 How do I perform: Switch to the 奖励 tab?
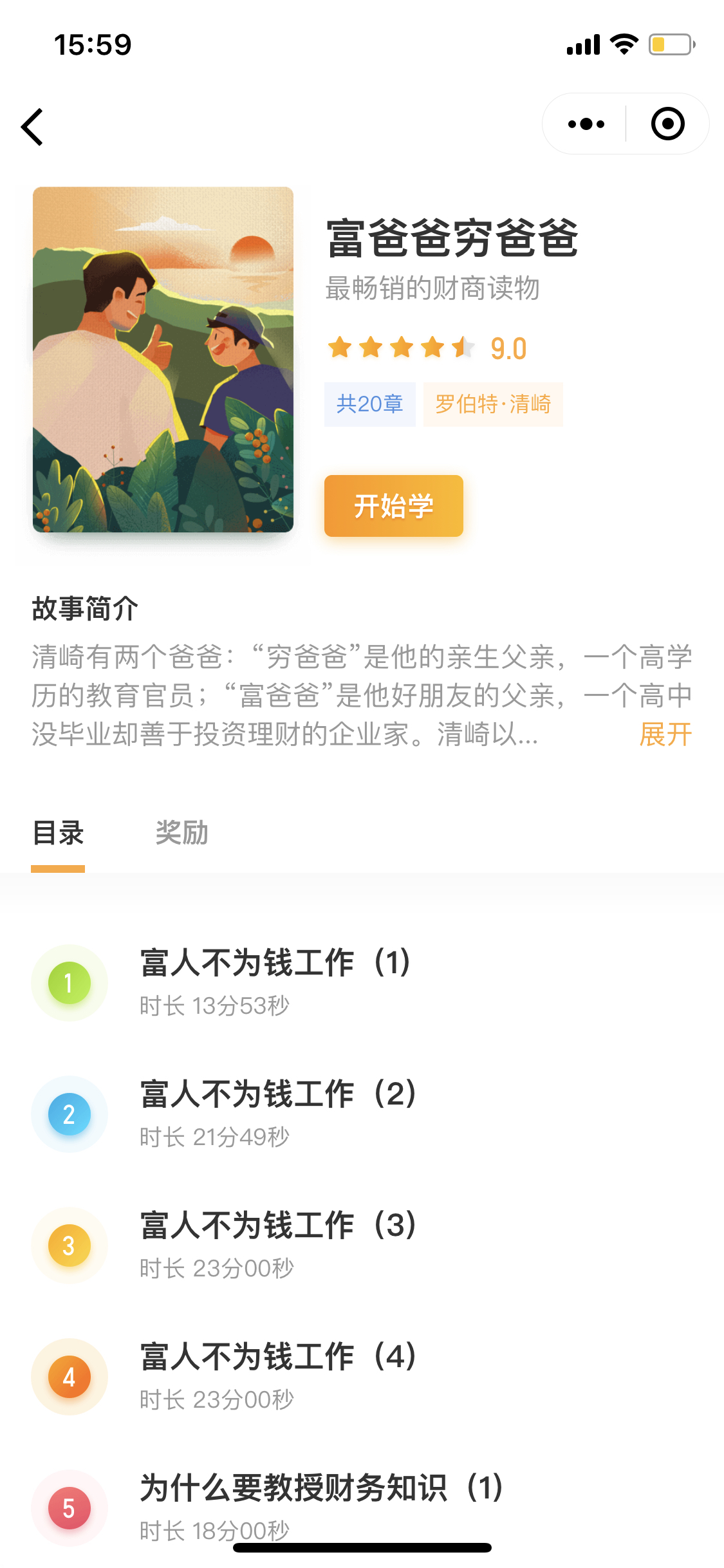tap(181, 833)
